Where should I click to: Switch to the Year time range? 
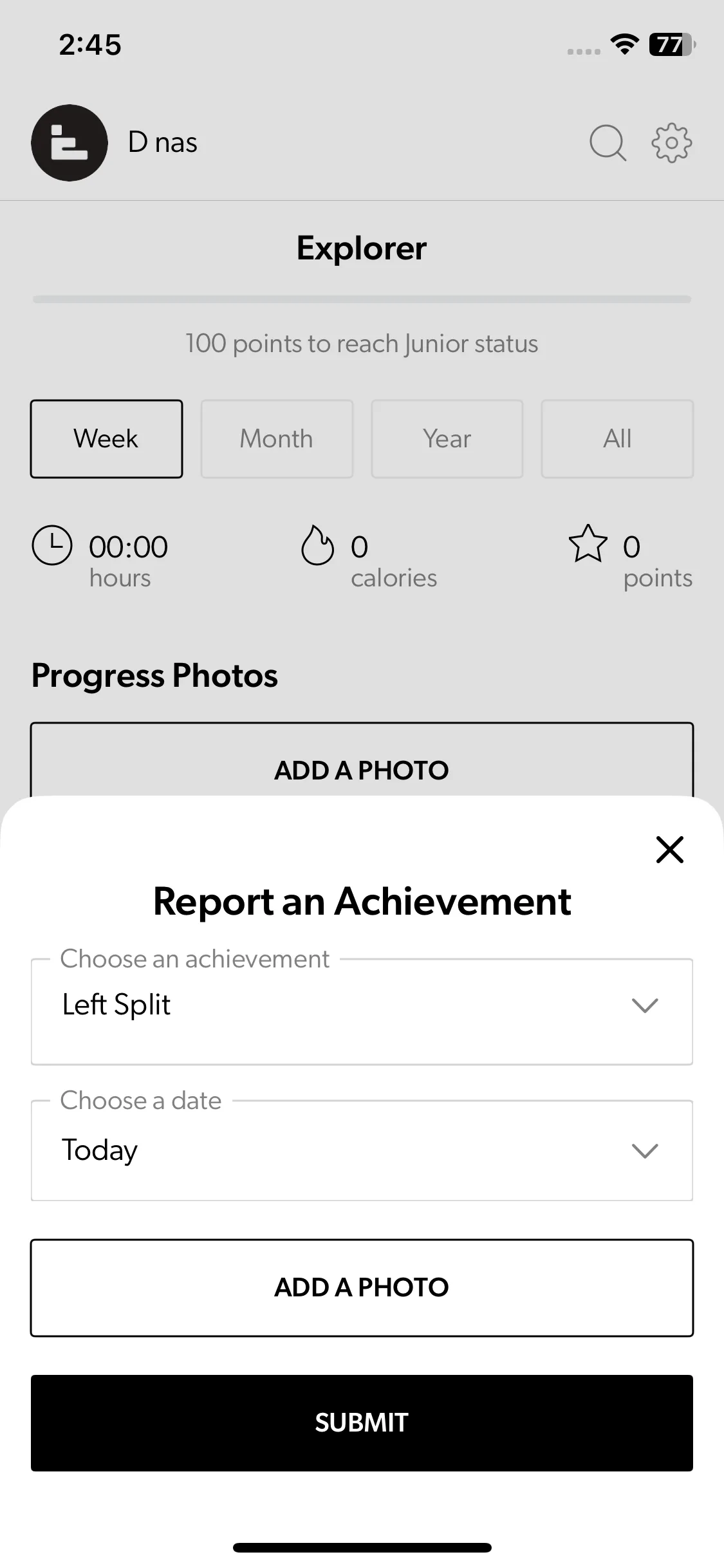click(447, 439)
